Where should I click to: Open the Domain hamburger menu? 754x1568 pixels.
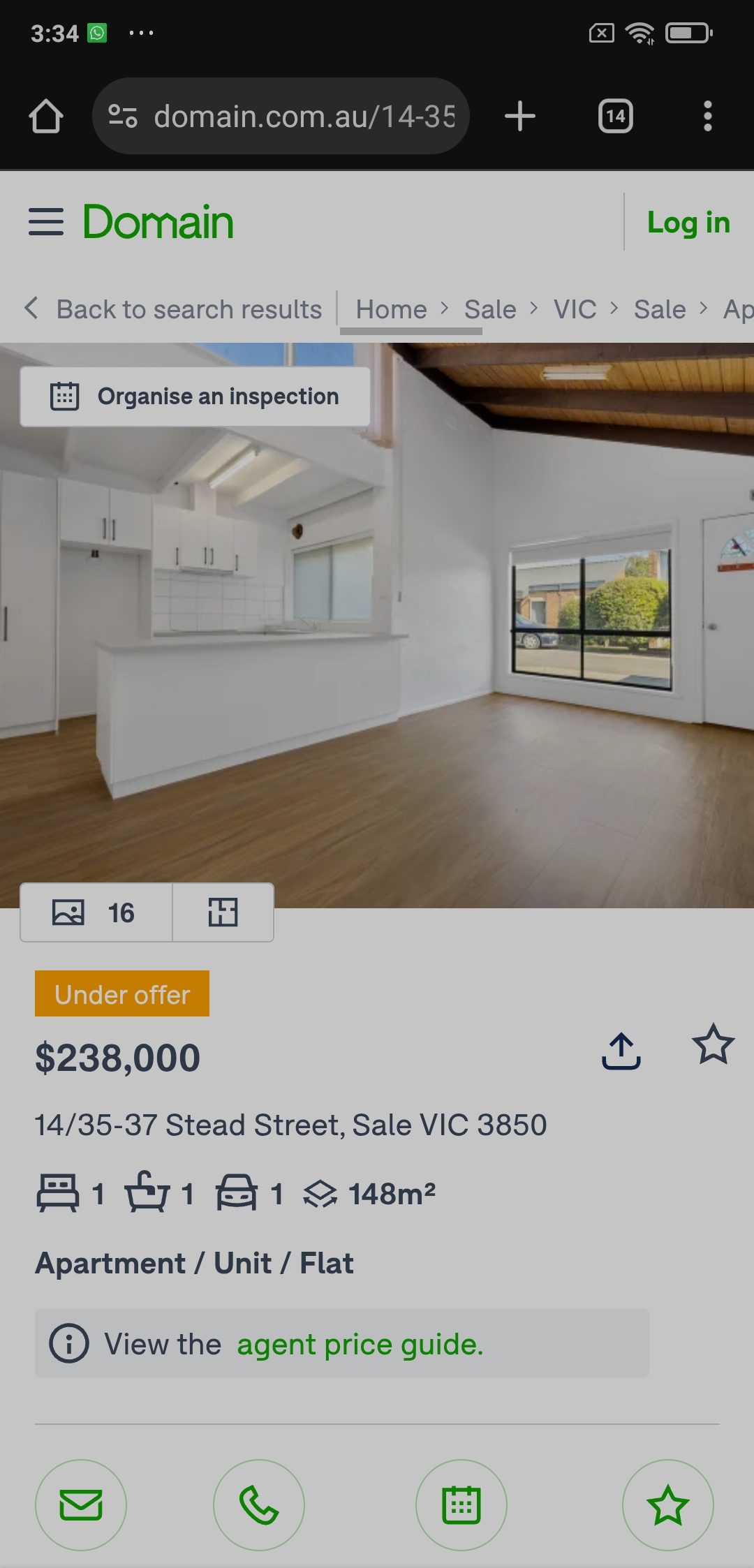[x=45, y=222]
